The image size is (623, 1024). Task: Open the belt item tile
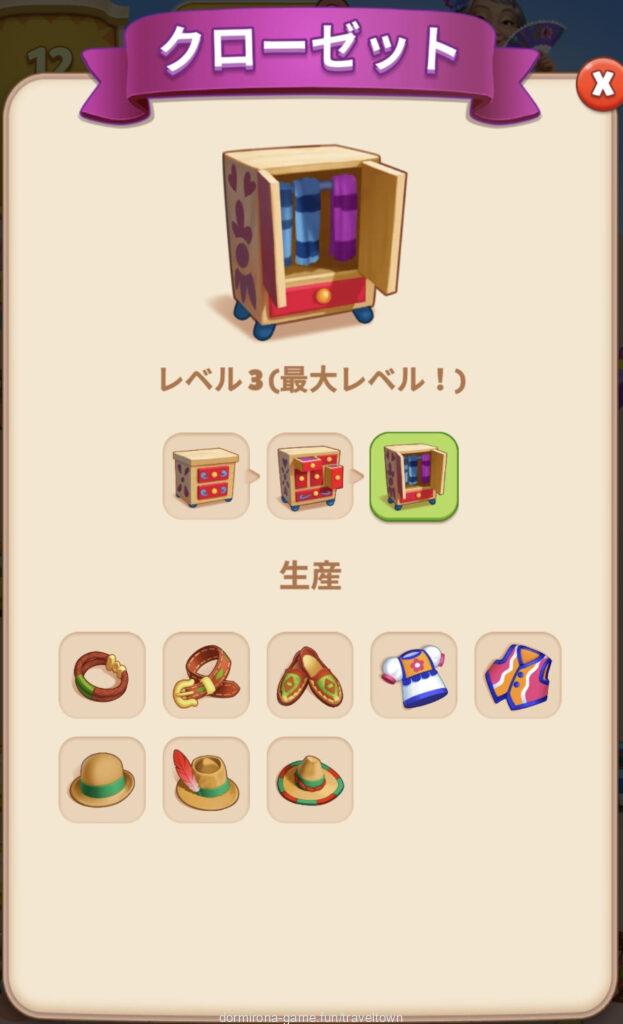(x=206, y=675)
